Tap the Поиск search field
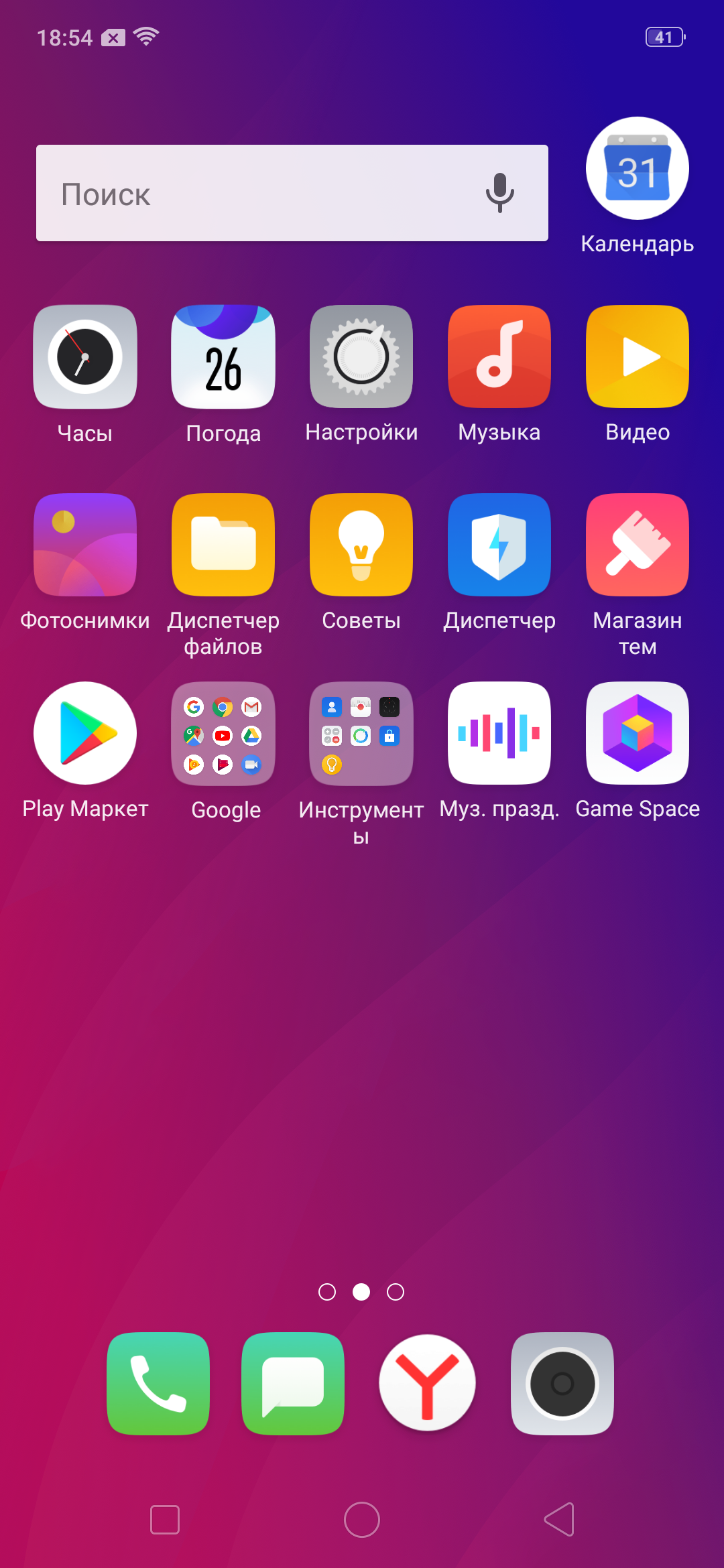 pyautogui.click(x=255, y=193)
